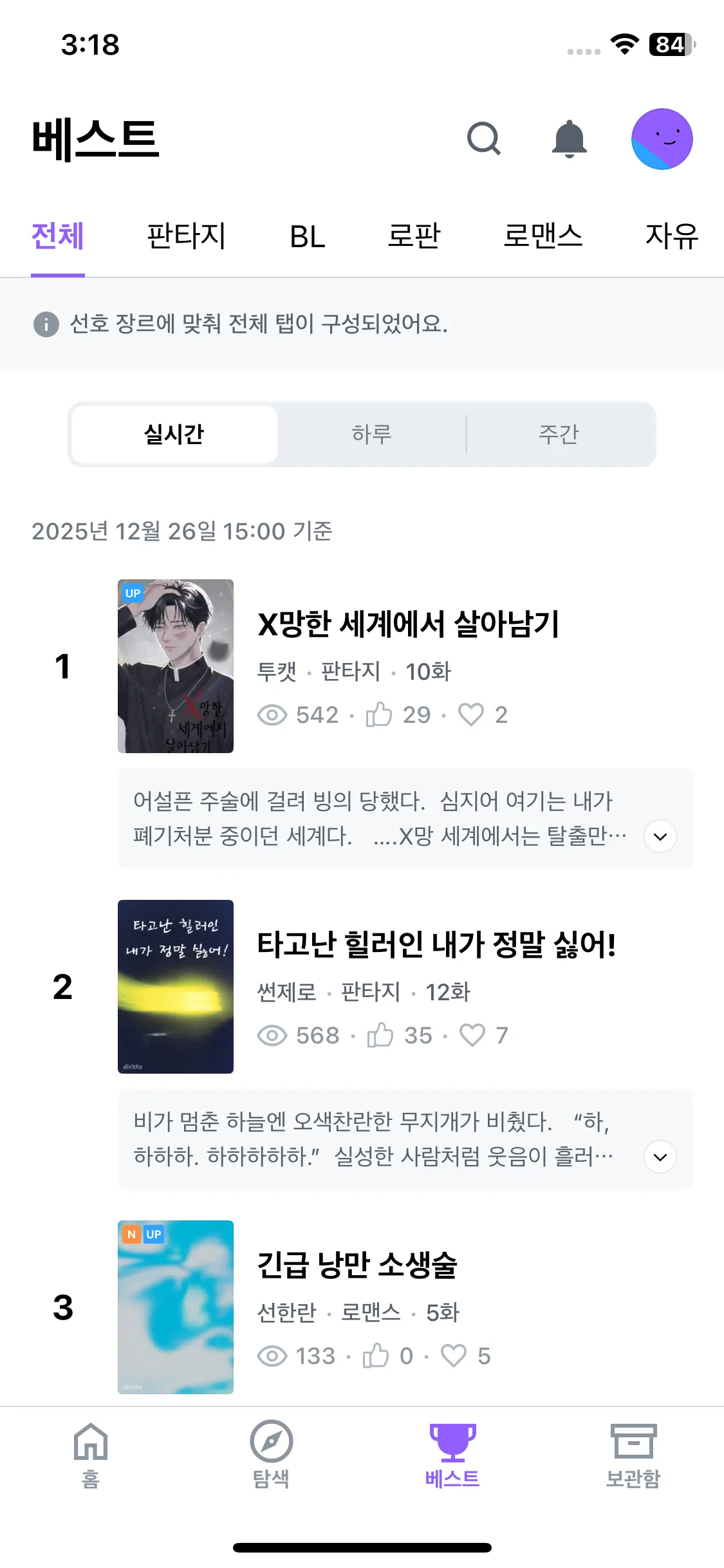
Task: Open the notifications bell
Action: point(570,138)
